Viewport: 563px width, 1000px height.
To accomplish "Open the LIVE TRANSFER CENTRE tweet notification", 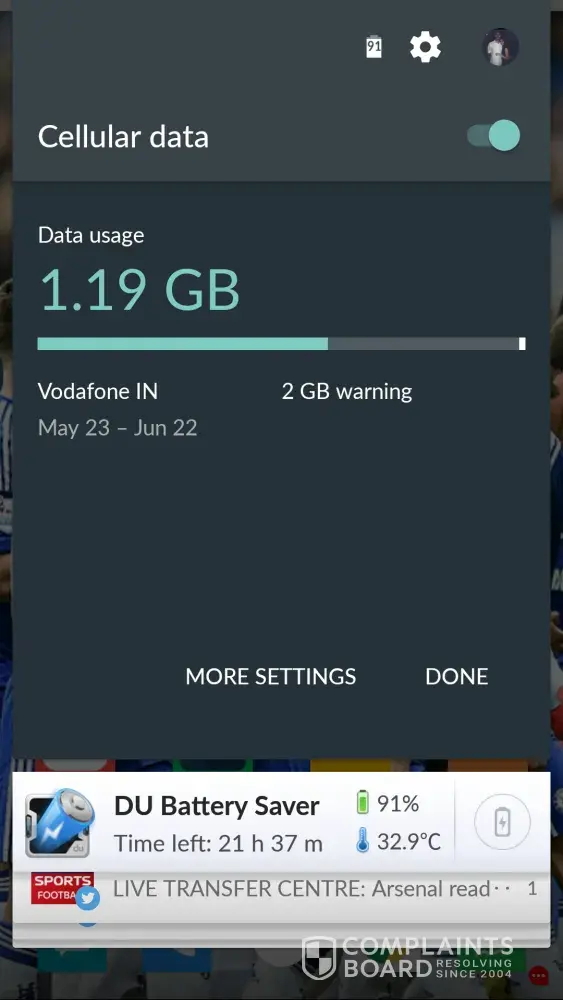I will coord(281,889).
